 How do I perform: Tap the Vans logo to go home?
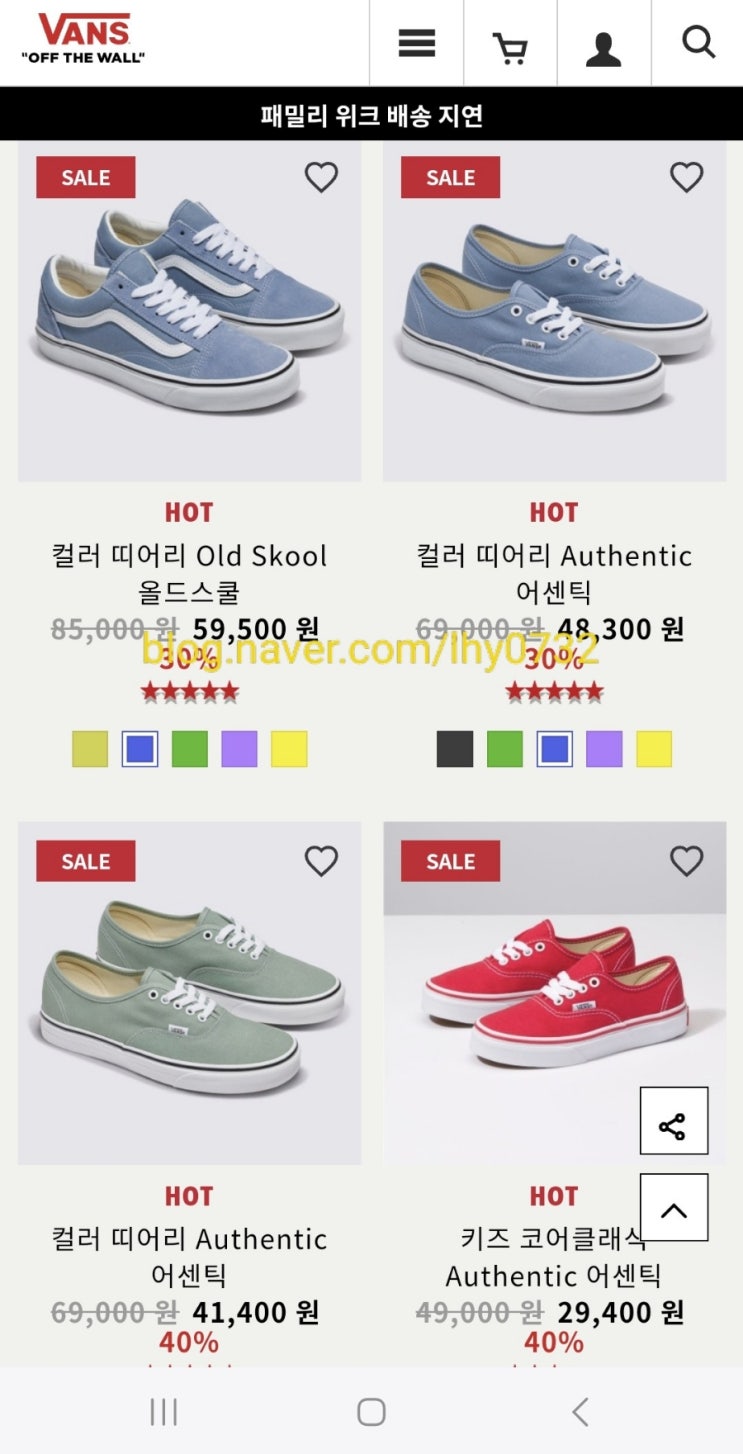[x=83, y=38]
